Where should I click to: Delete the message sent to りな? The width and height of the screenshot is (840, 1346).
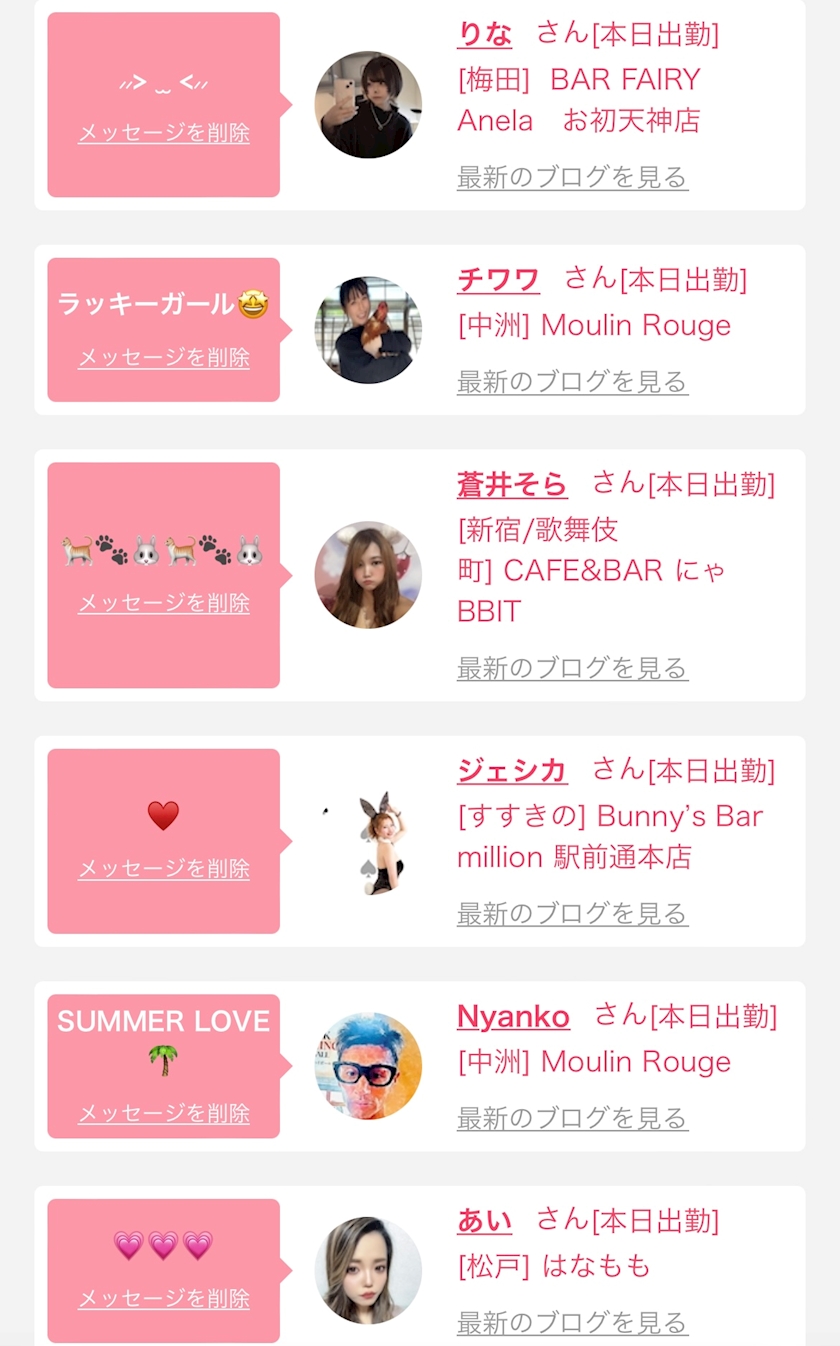(164, 133)
